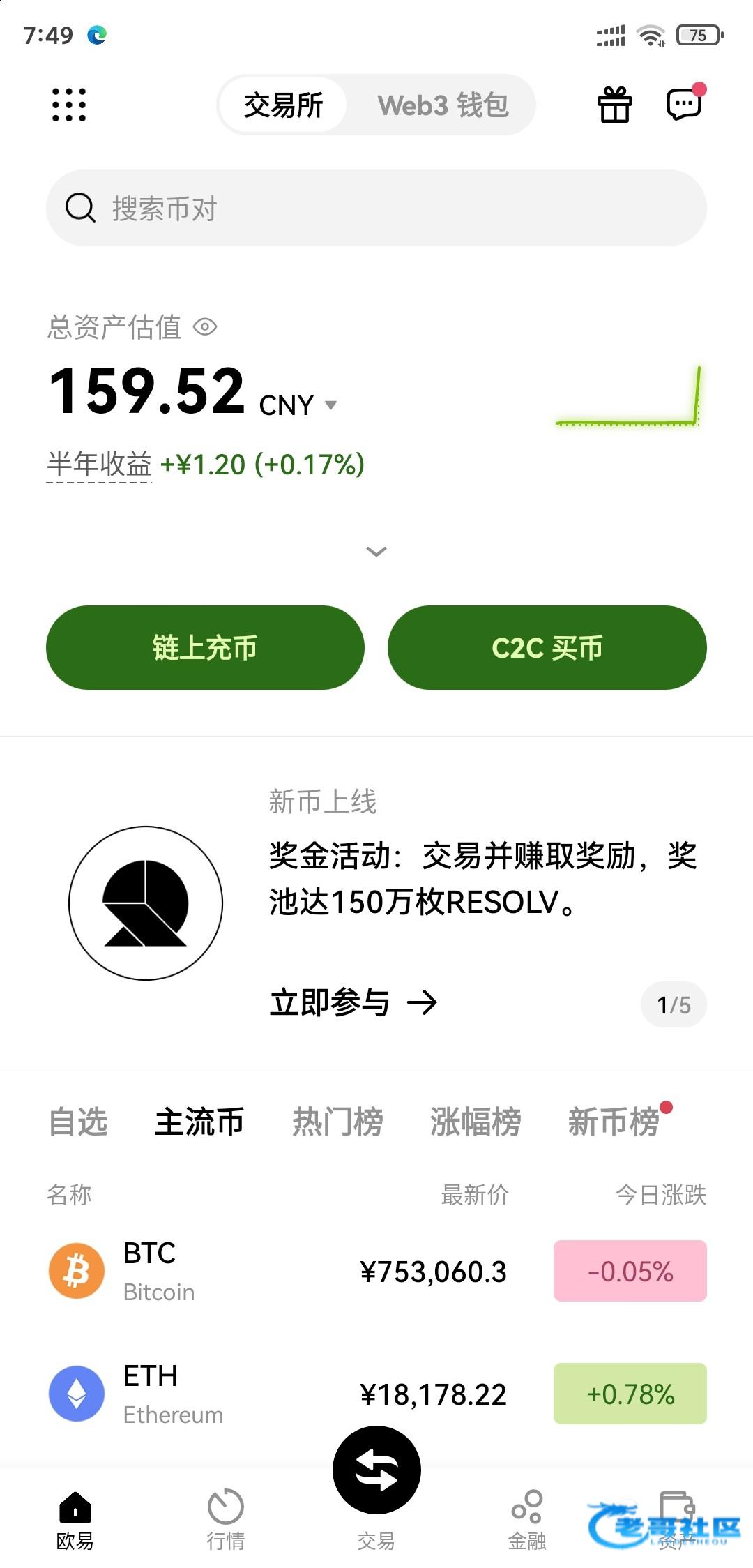Hide the total asset value with the eye icon
Image resolution: width=753 pixels, height=1568 pixels.
tap(205, 326)
